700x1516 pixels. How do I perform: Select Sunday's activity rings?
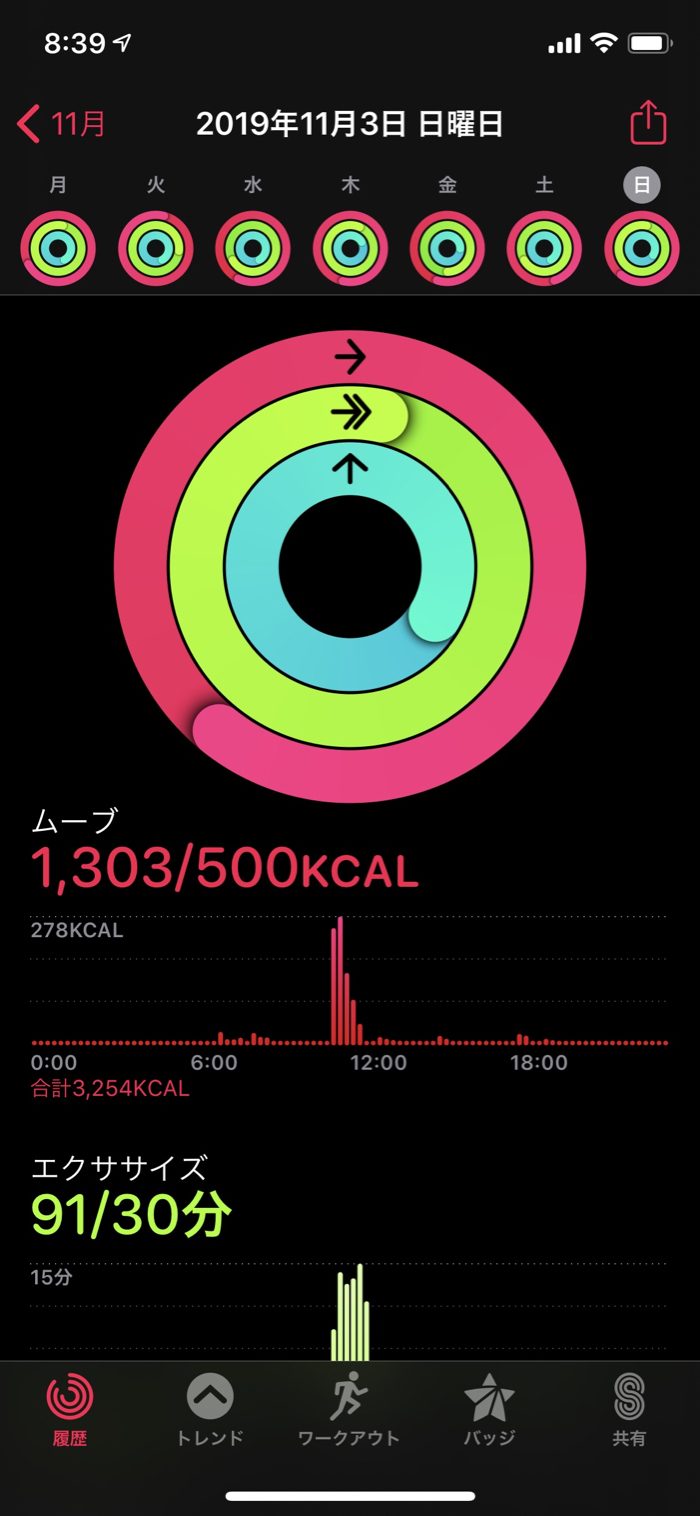[x=642, y=248]
